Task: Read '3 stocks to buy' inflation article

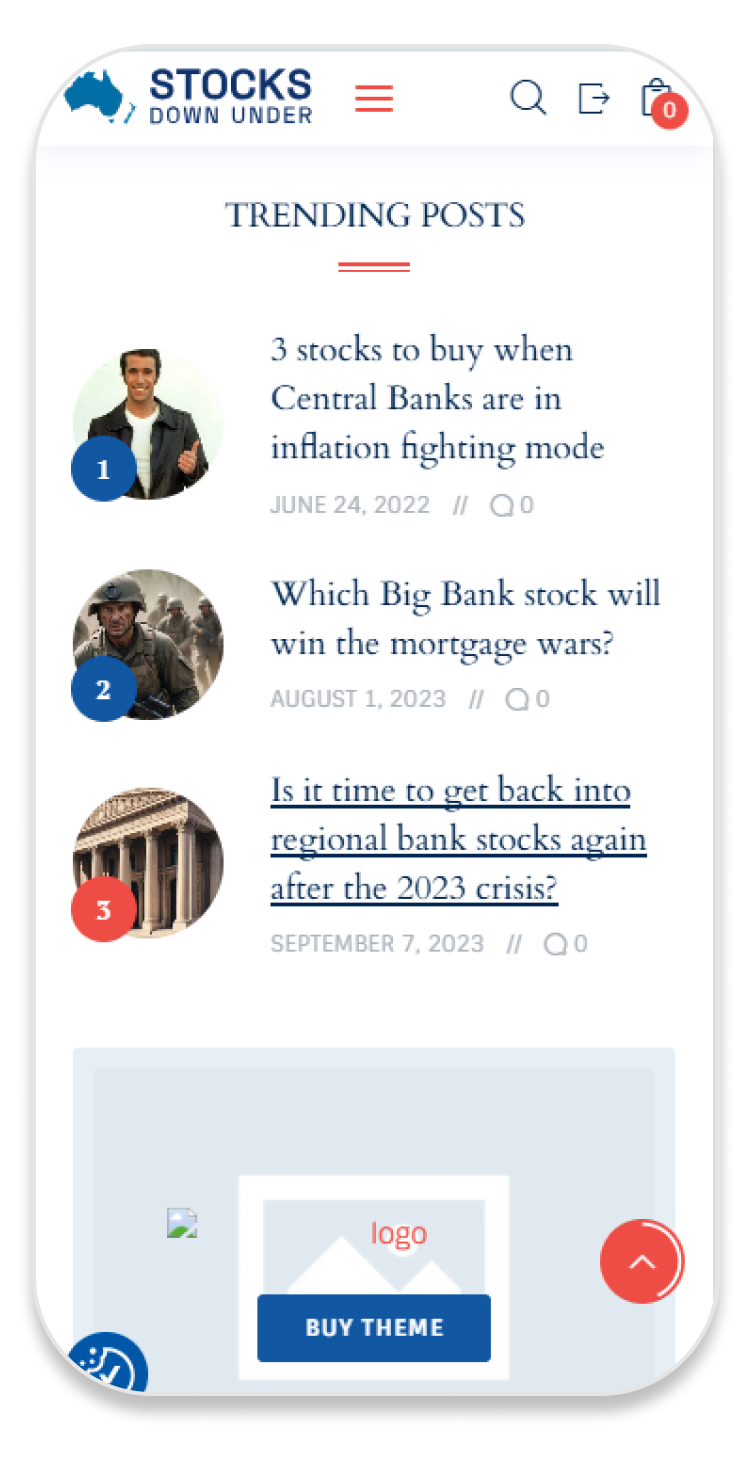Action: pos(437,398)
